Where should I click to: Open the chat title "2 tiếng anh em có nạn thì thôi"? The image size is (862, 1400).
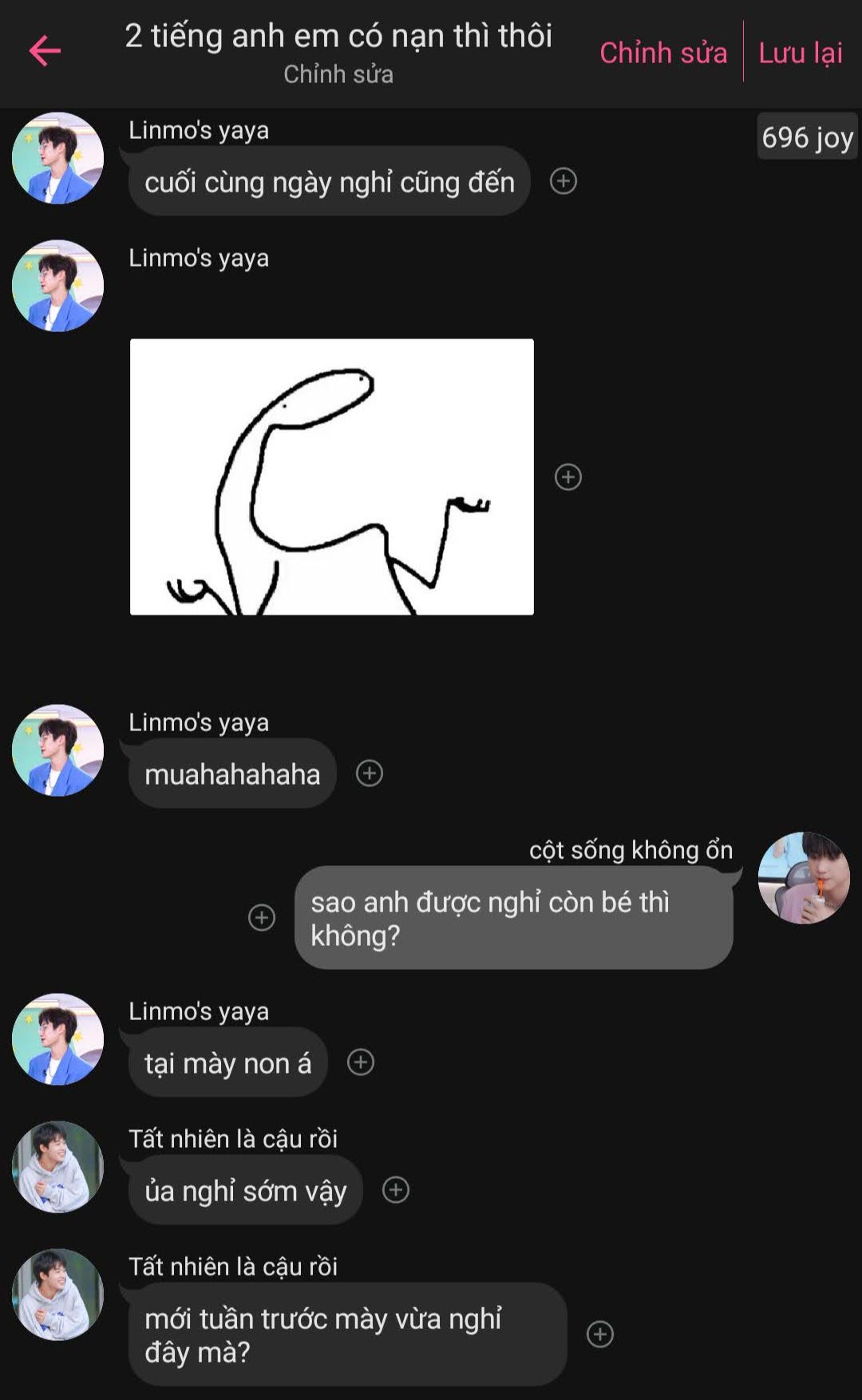[x=338, y=36]
